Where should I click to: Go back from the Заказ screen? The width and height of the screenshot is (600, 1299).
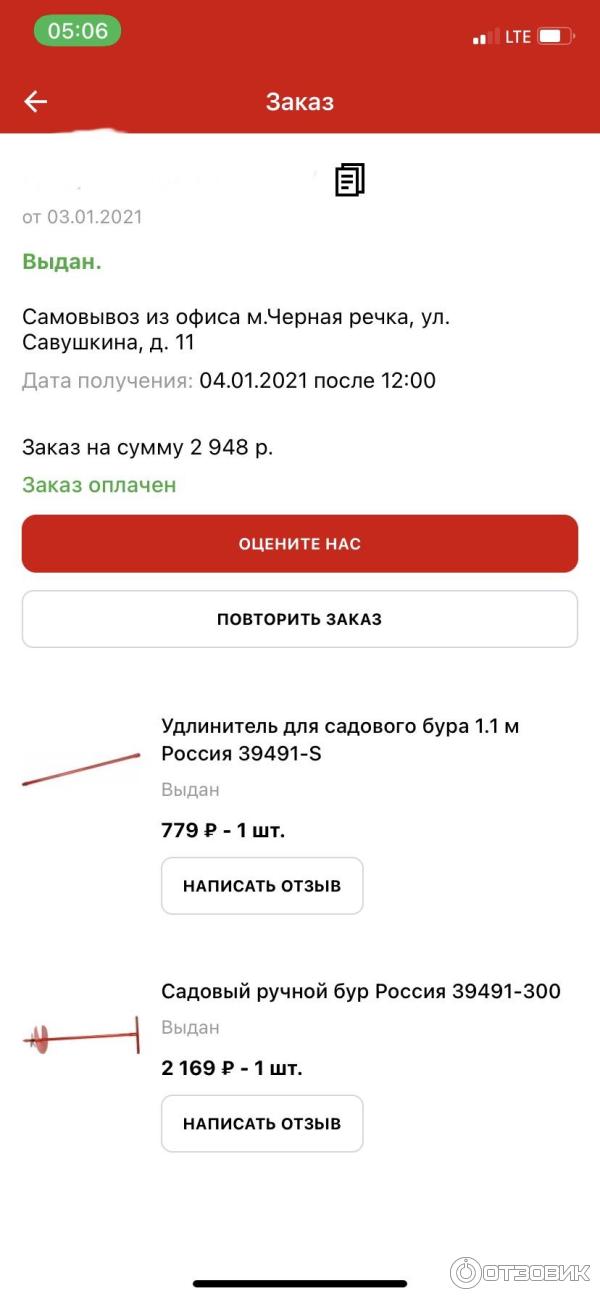36,101
